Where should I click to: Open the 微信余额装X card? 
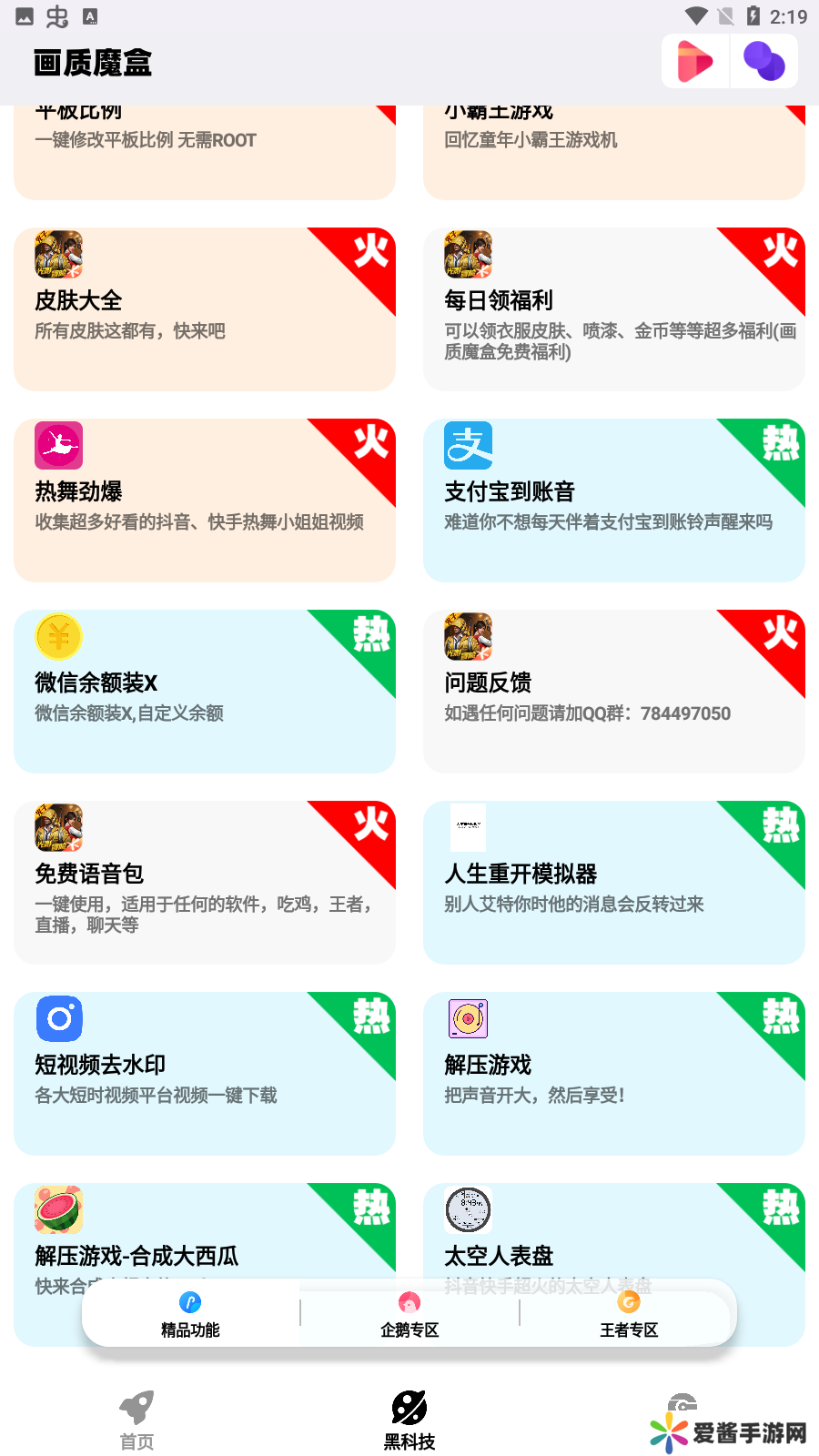205,692
